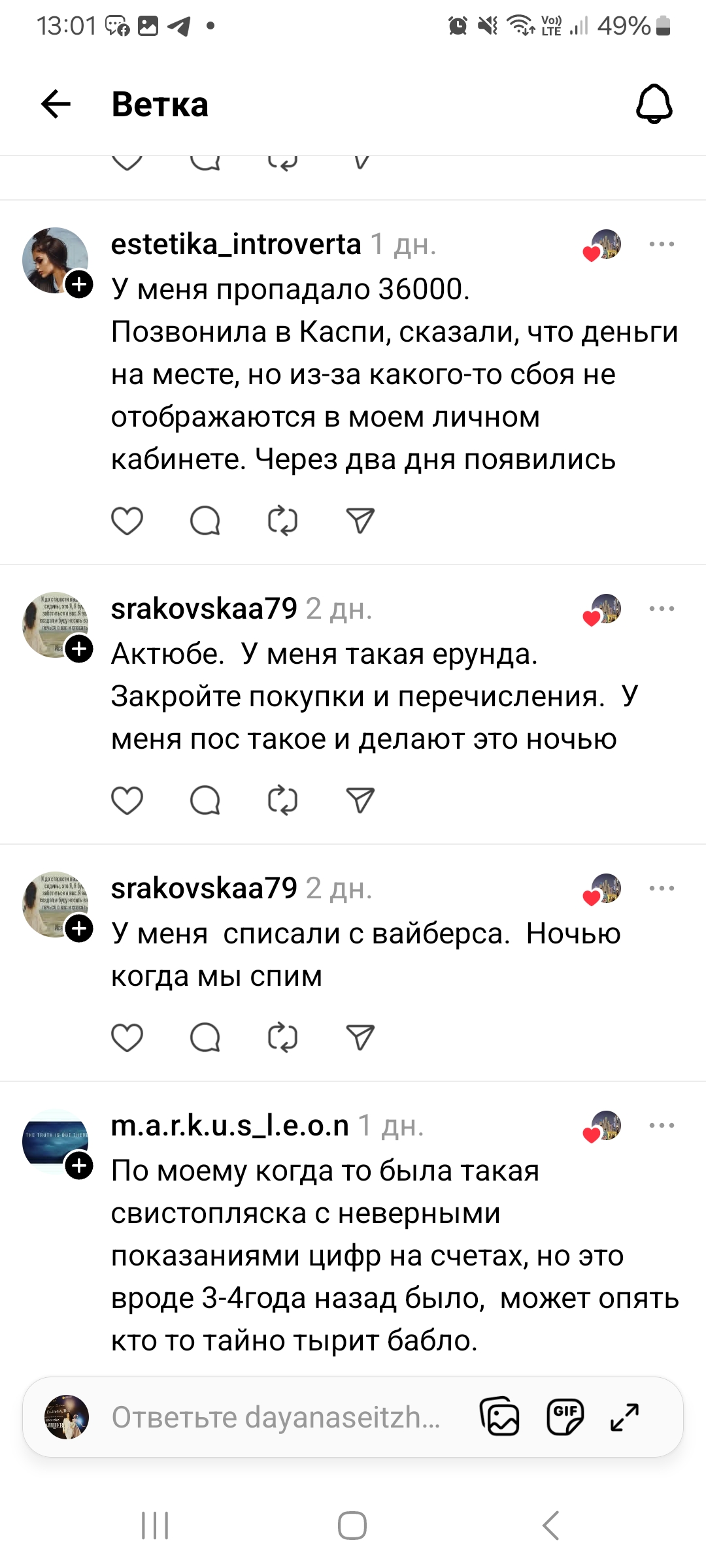Attach a photo to the reply
The width and height of the screenshot is (706, 1568).
[500, 1417]
